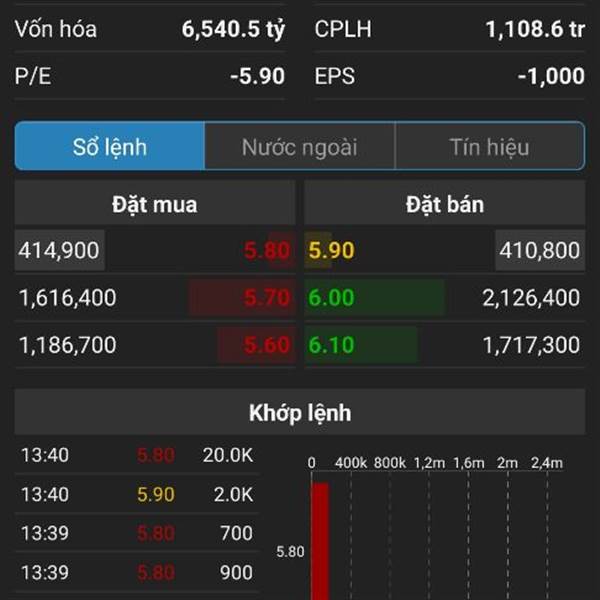The height and width of the screenshot is (600, 600).
Task: Select the Tín hiệu tab
Action: coord(489,147)
